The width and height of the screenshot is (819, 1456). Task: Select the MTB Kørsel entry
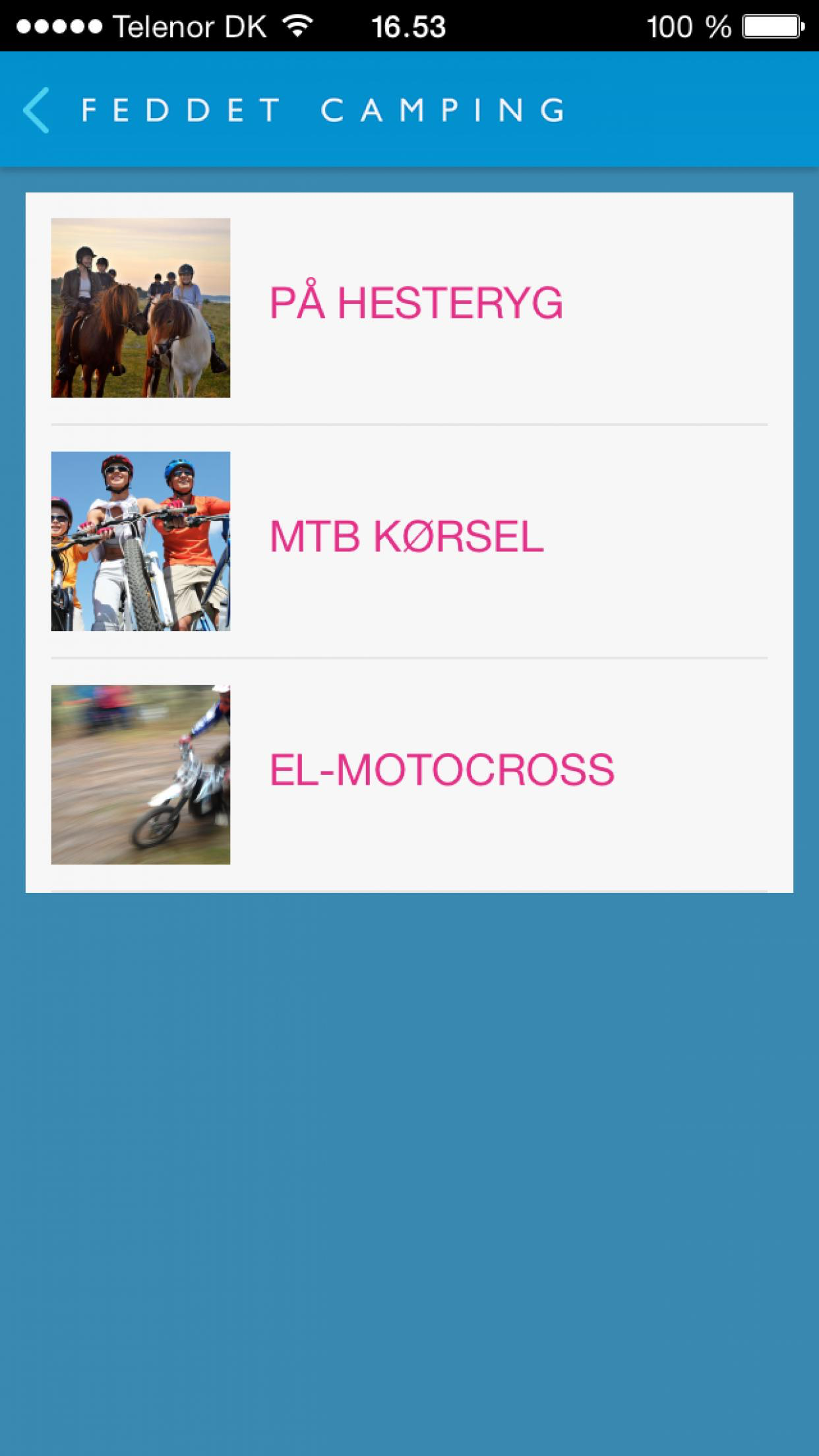coord(406,538)
